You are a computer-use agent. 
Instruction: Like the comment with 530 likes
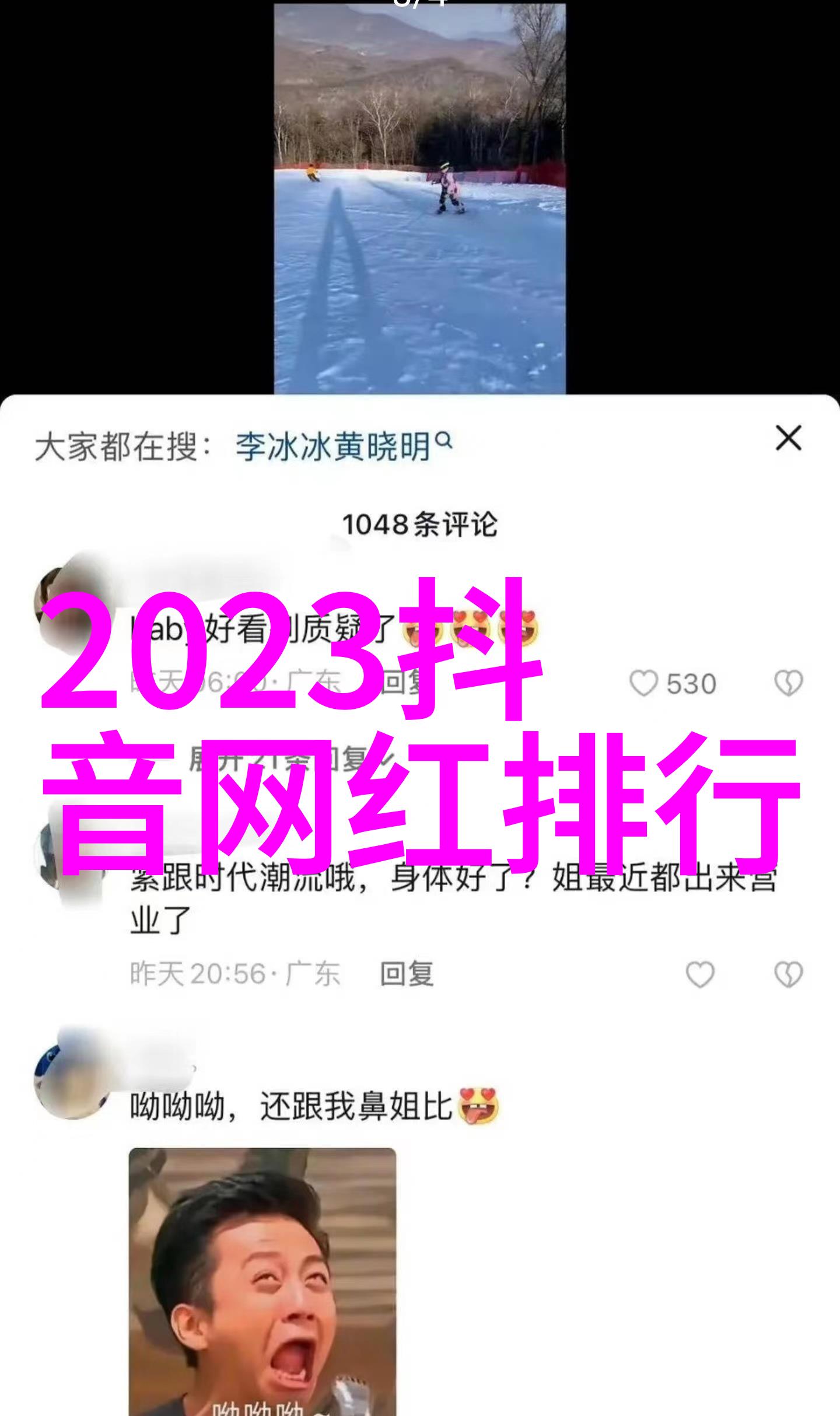644,683
